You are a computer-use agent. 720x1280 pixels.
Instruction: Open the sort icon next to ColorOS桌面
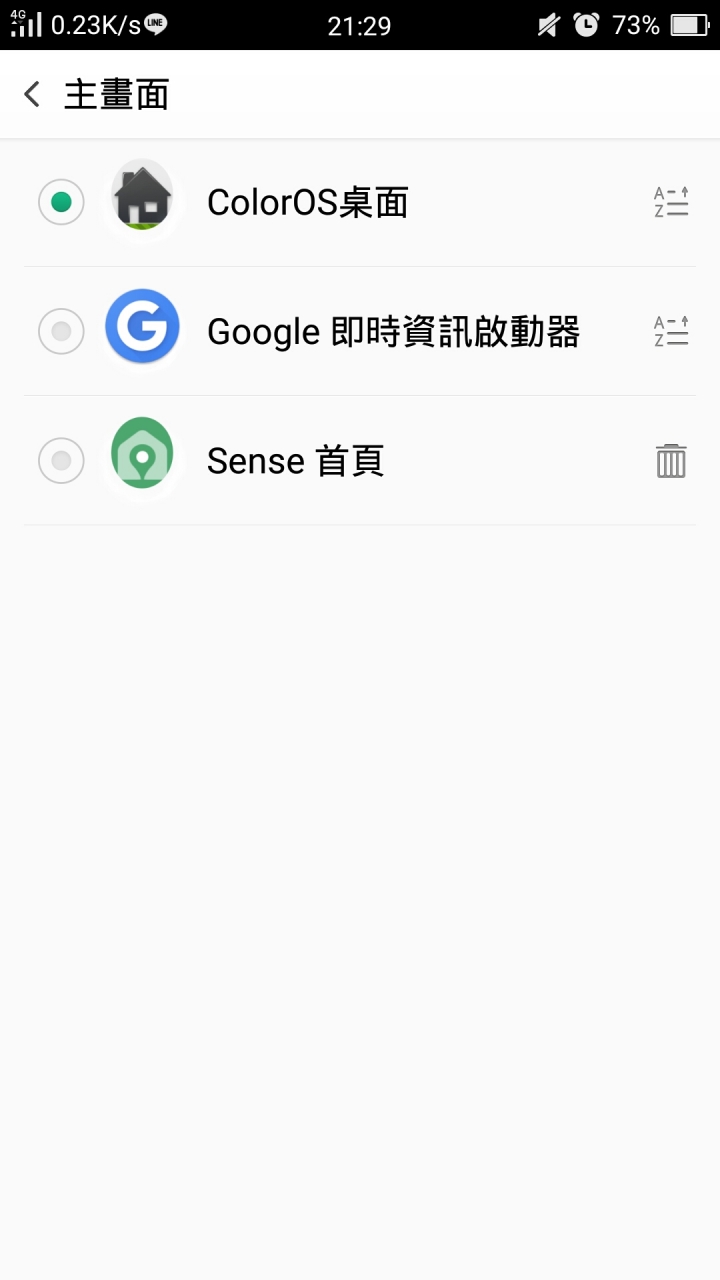(x=671, y=203)
